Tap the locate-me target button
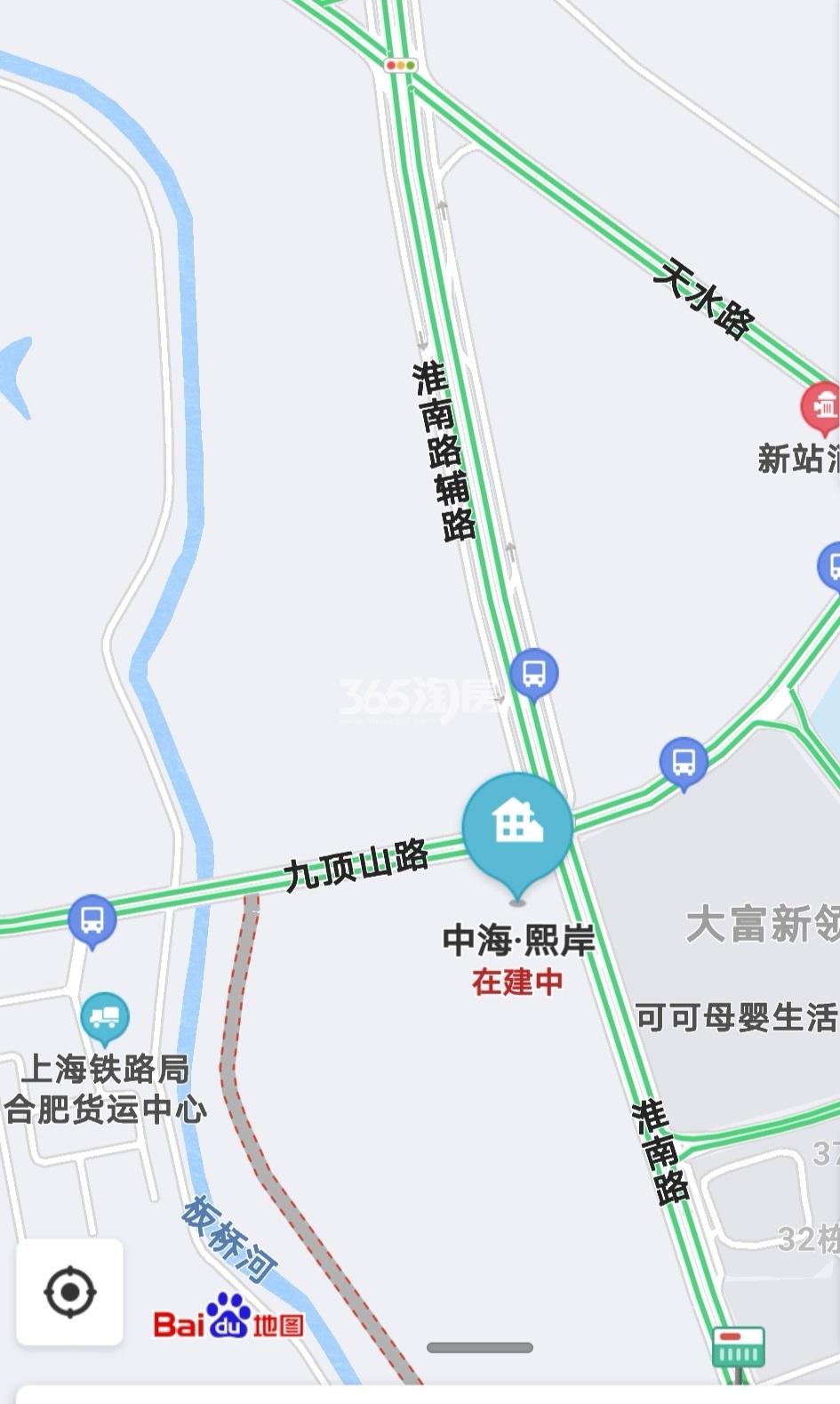This screenshot has width=840, height=1404. 69,1291
